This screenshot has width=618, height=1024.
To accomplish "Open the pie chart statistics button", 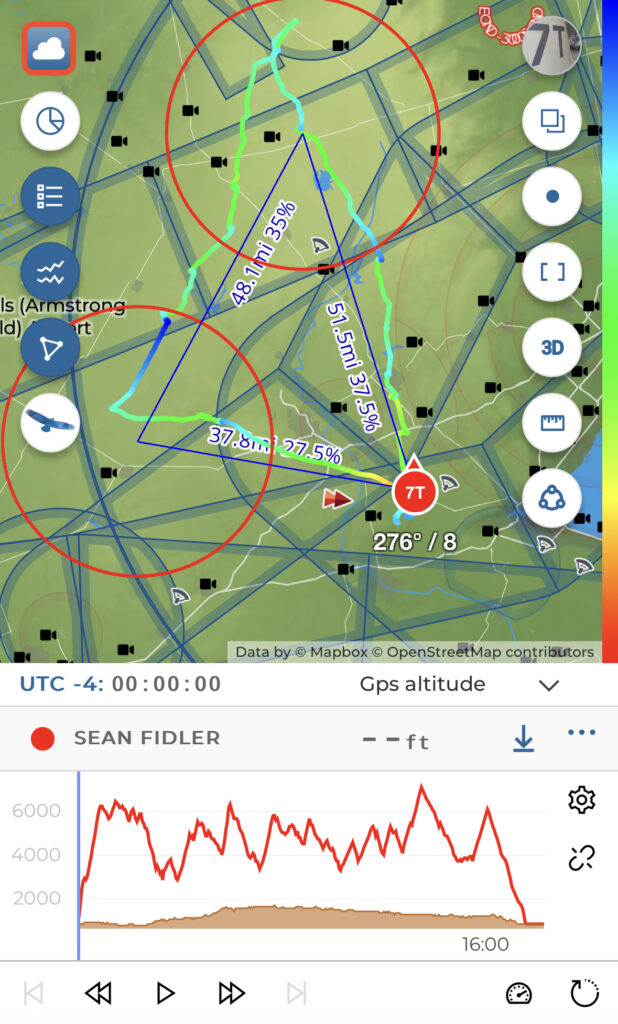I will click(x=50, y=121).
